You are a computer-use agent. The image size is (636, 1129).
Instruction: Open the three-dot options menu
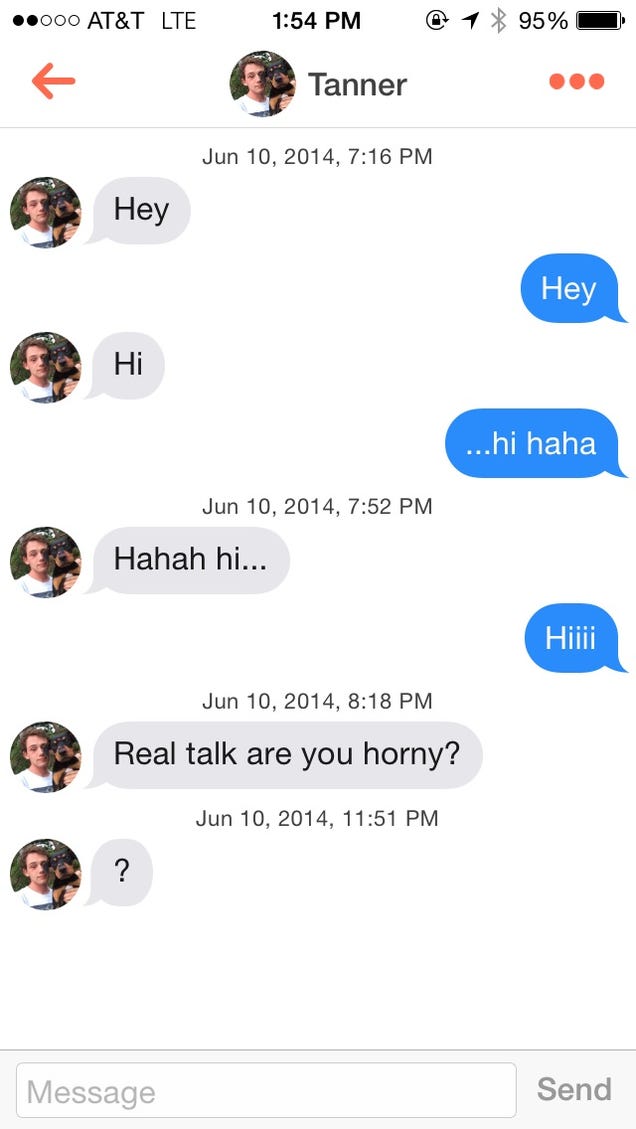(x=576, y=81)
